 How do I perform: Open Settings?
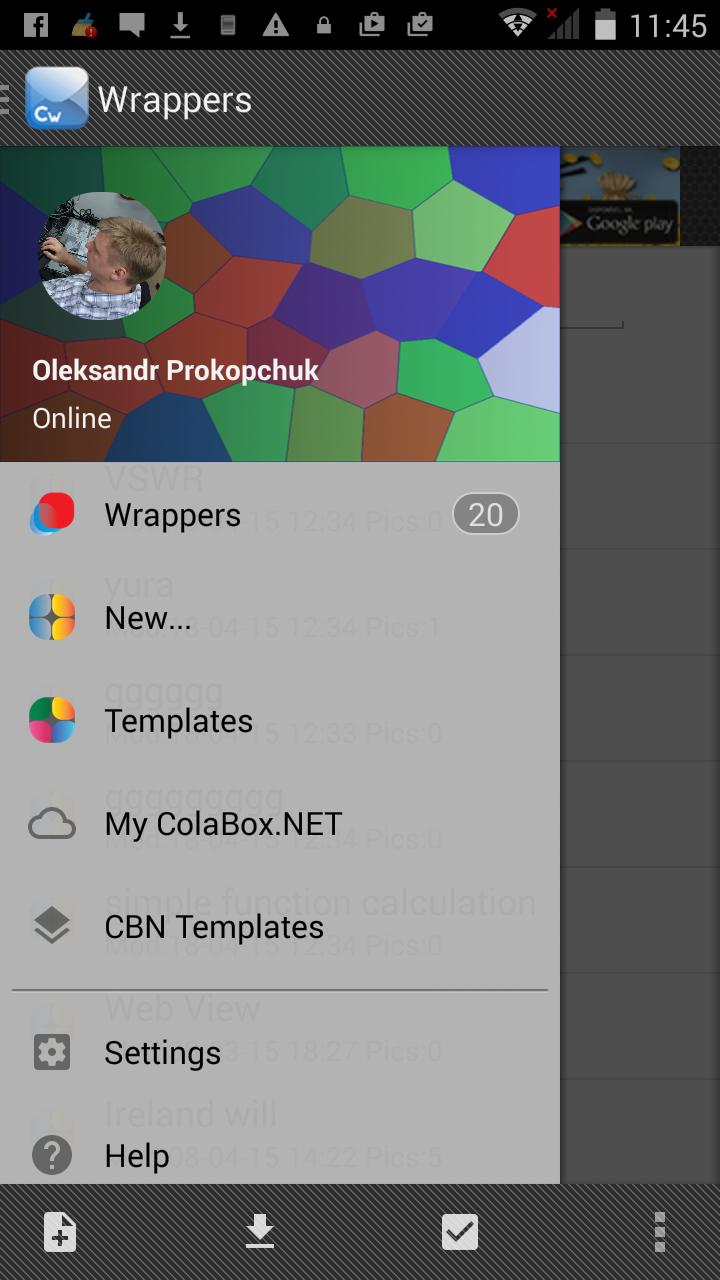click(162, 1053)
